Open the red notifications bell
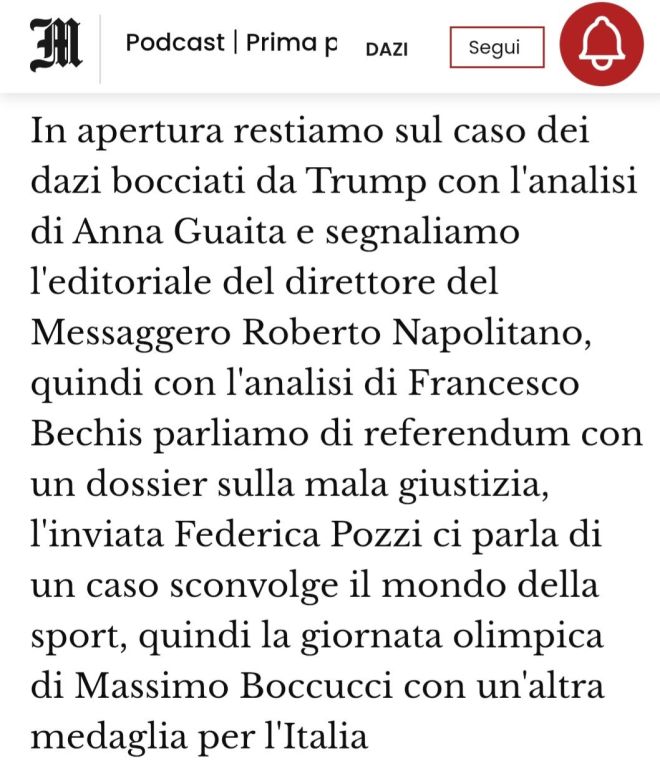Image resolution: width=660 pixels, height=784 pixels. (600, 46)
